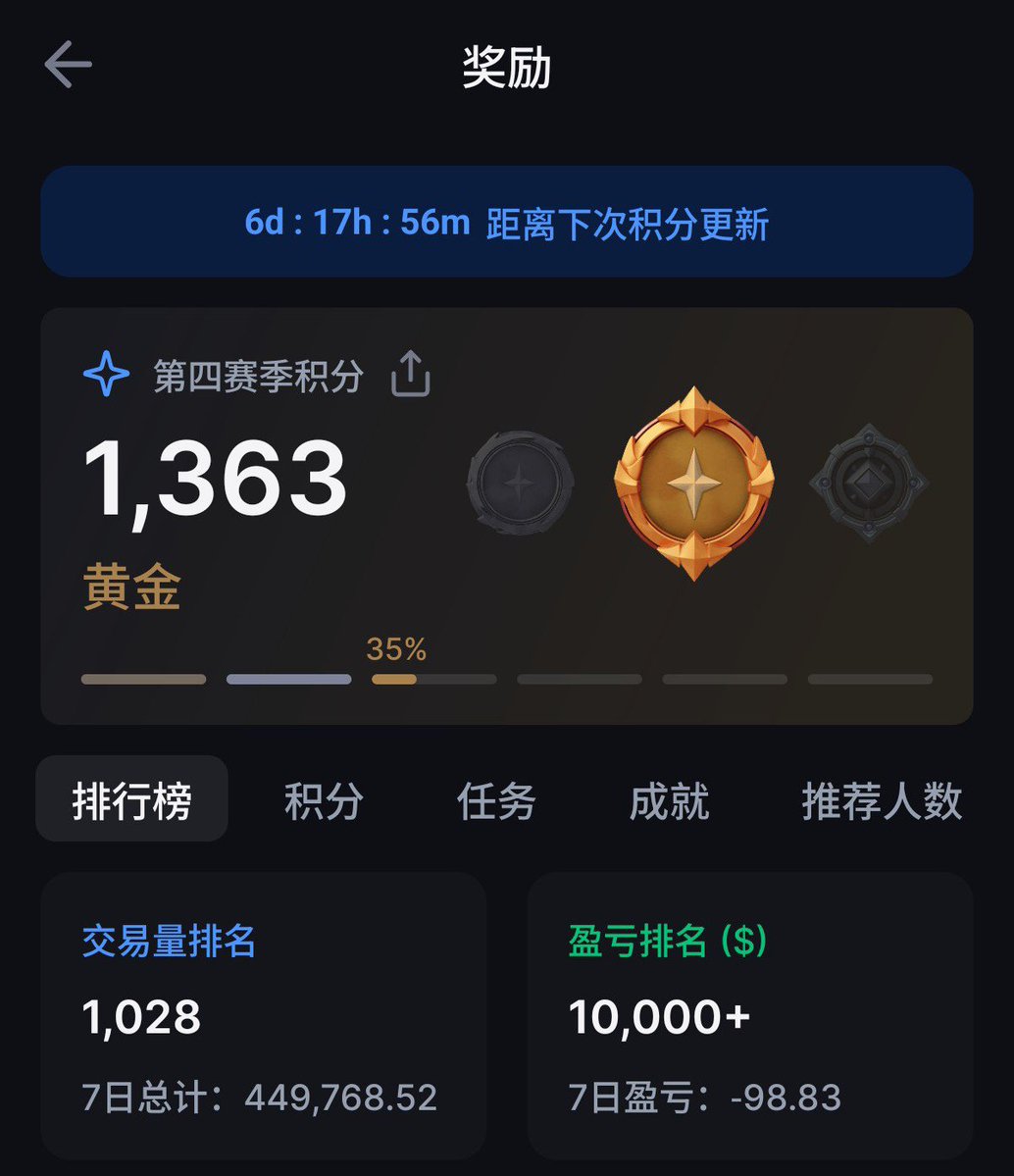The height and width of the screenshot is (1176, 1014).
Task: Select the 排行榜 leaderboard tab
Action: (x=131, y=800)
